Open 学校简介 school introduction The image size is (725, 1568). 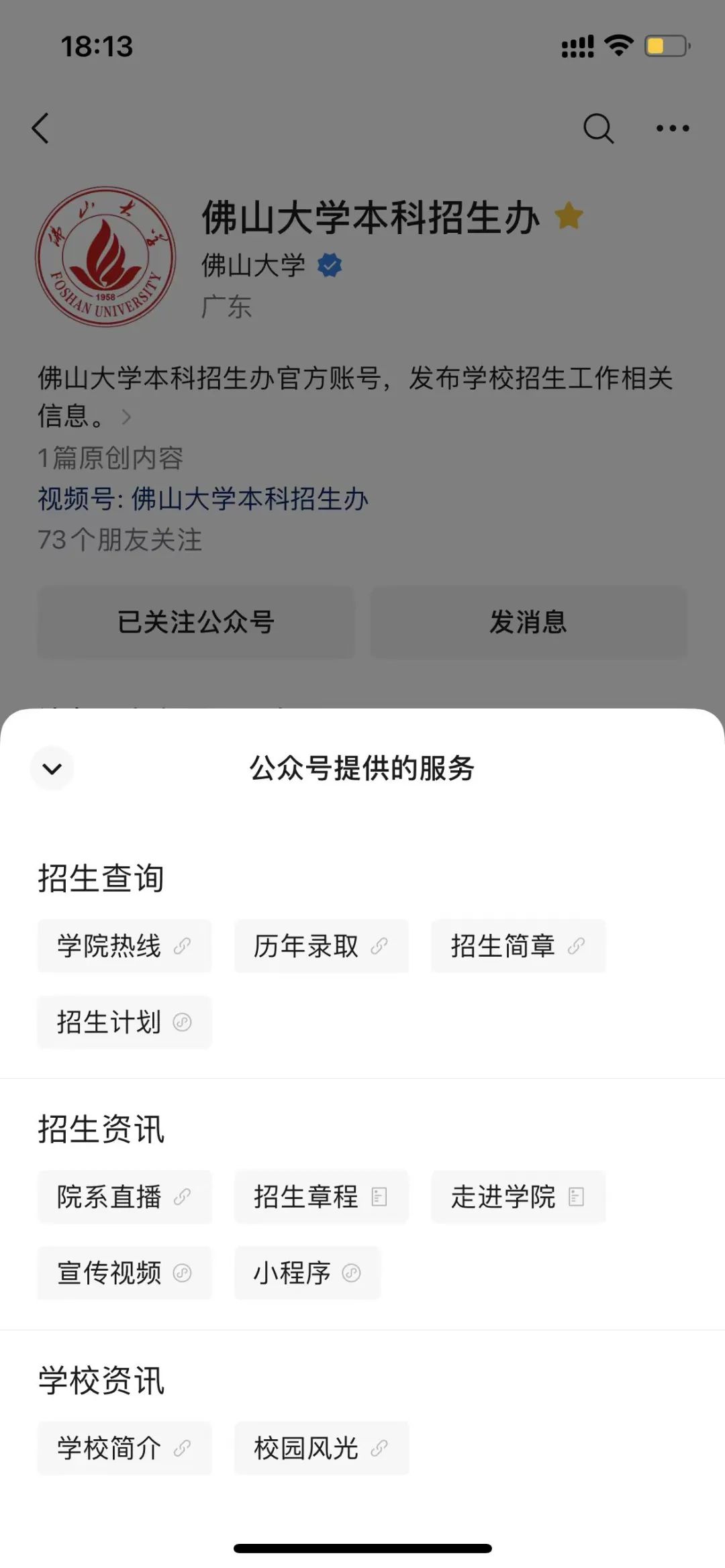point(124,1448)
